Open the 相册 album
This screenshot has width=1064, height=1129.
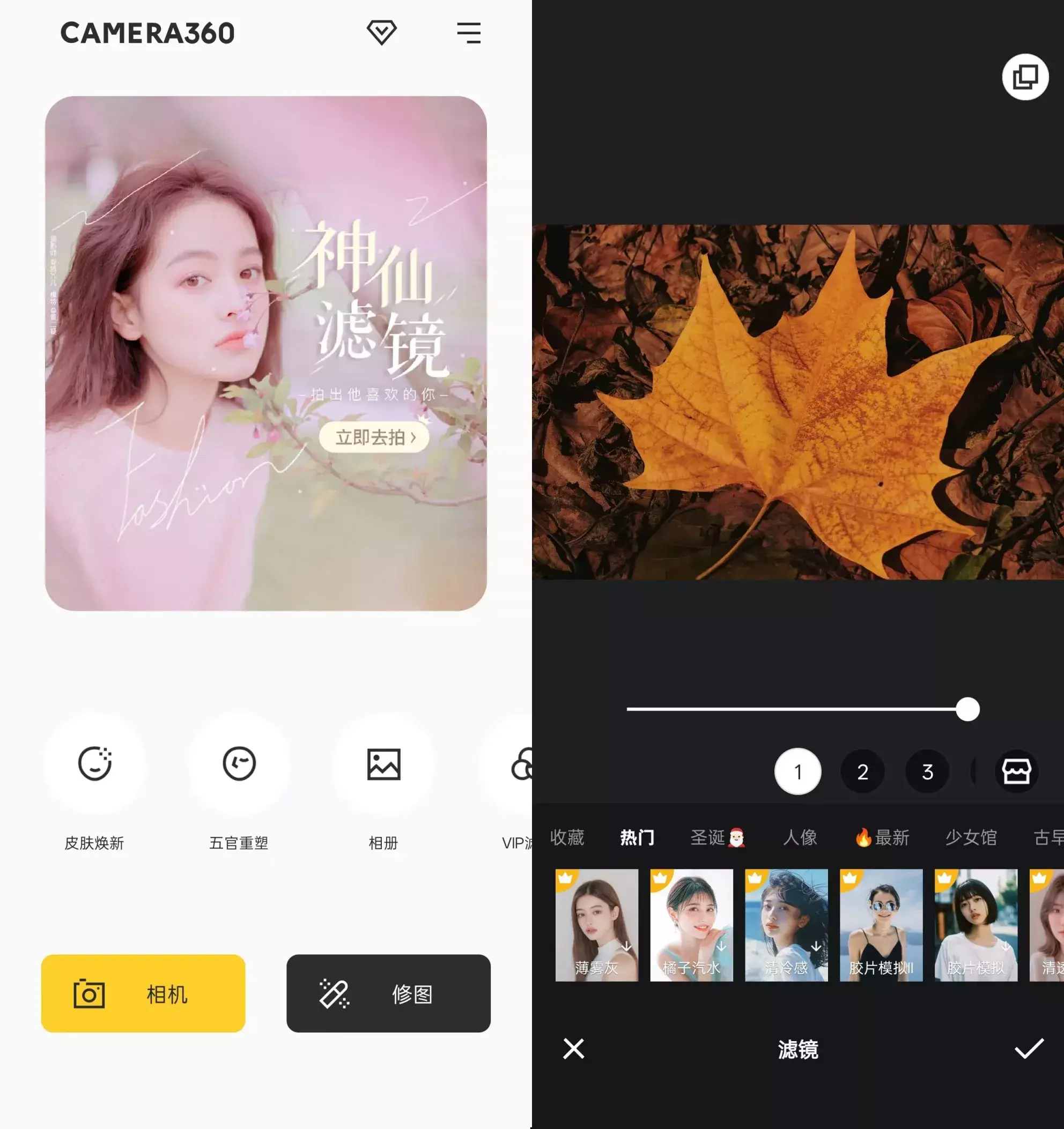pyautogui.click(x=383, y=763)
